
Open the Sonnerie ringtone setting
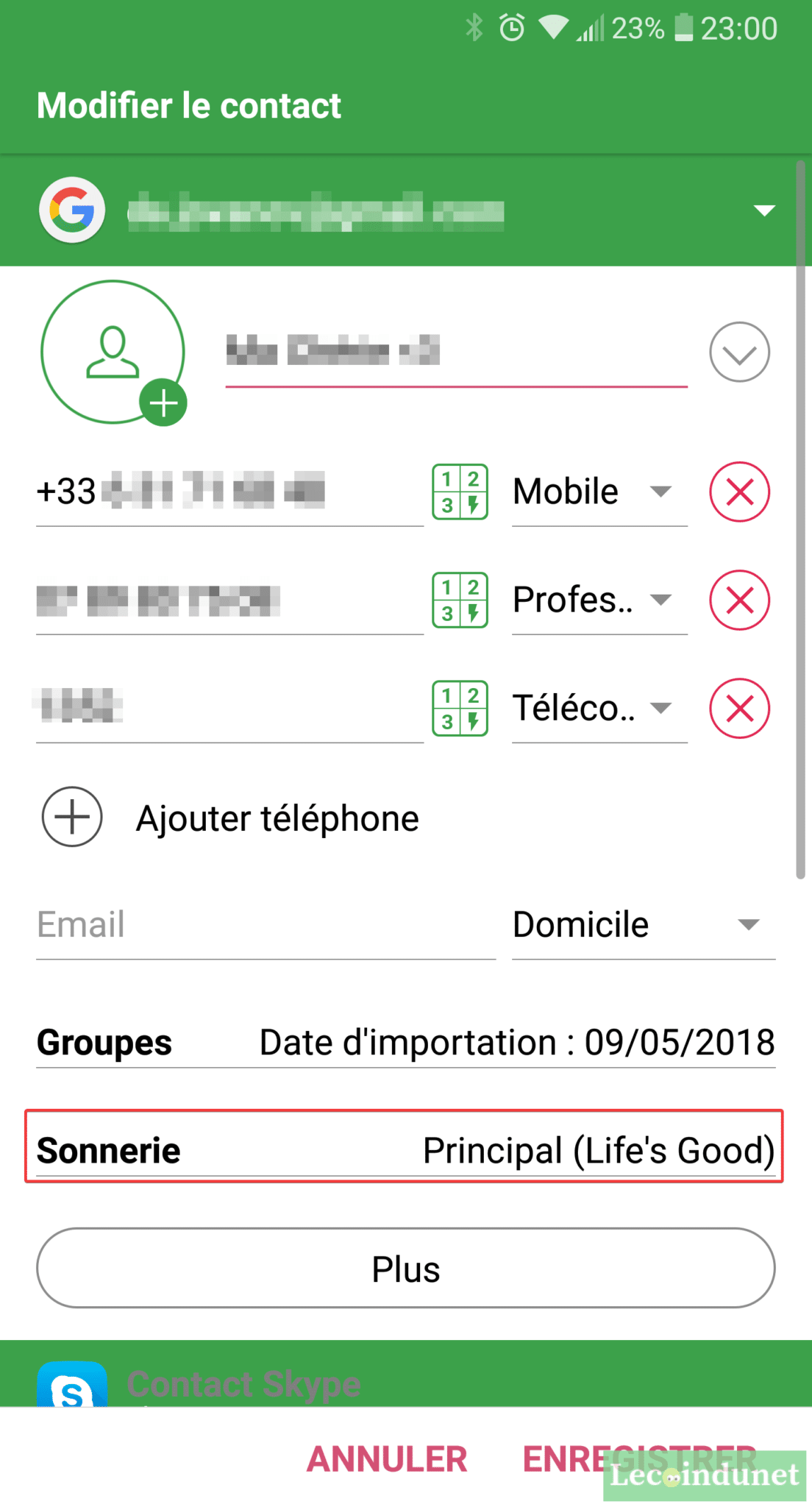[405, 1149]
